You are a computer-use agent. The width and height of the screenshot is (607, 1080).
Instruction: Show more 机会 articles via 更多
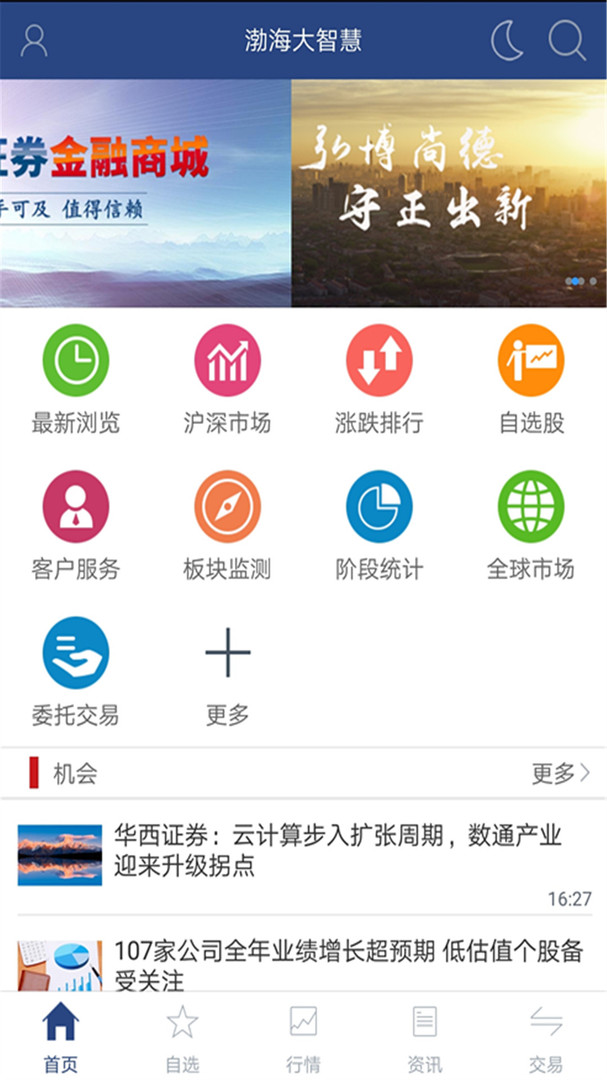click(x=560, y=773)
